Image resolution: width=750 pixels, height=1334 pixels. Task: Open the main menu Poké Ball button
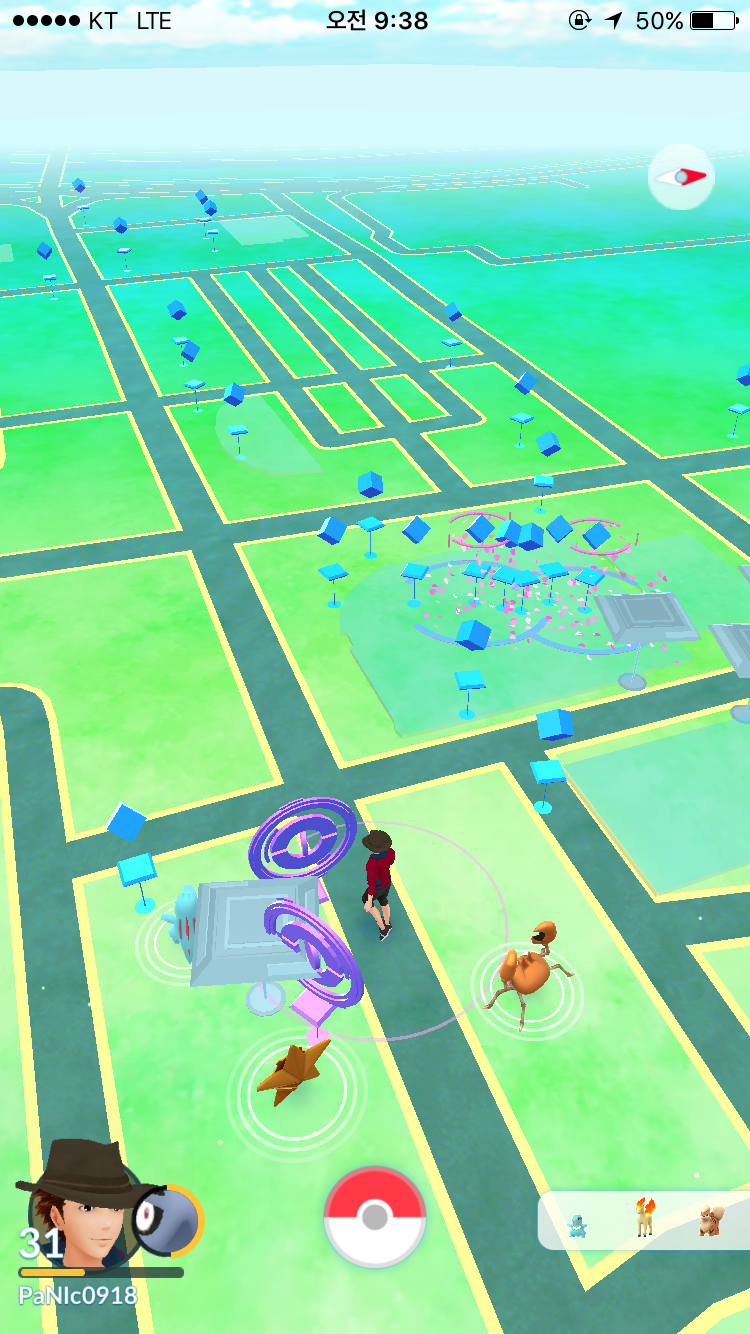click(375, 1217)
